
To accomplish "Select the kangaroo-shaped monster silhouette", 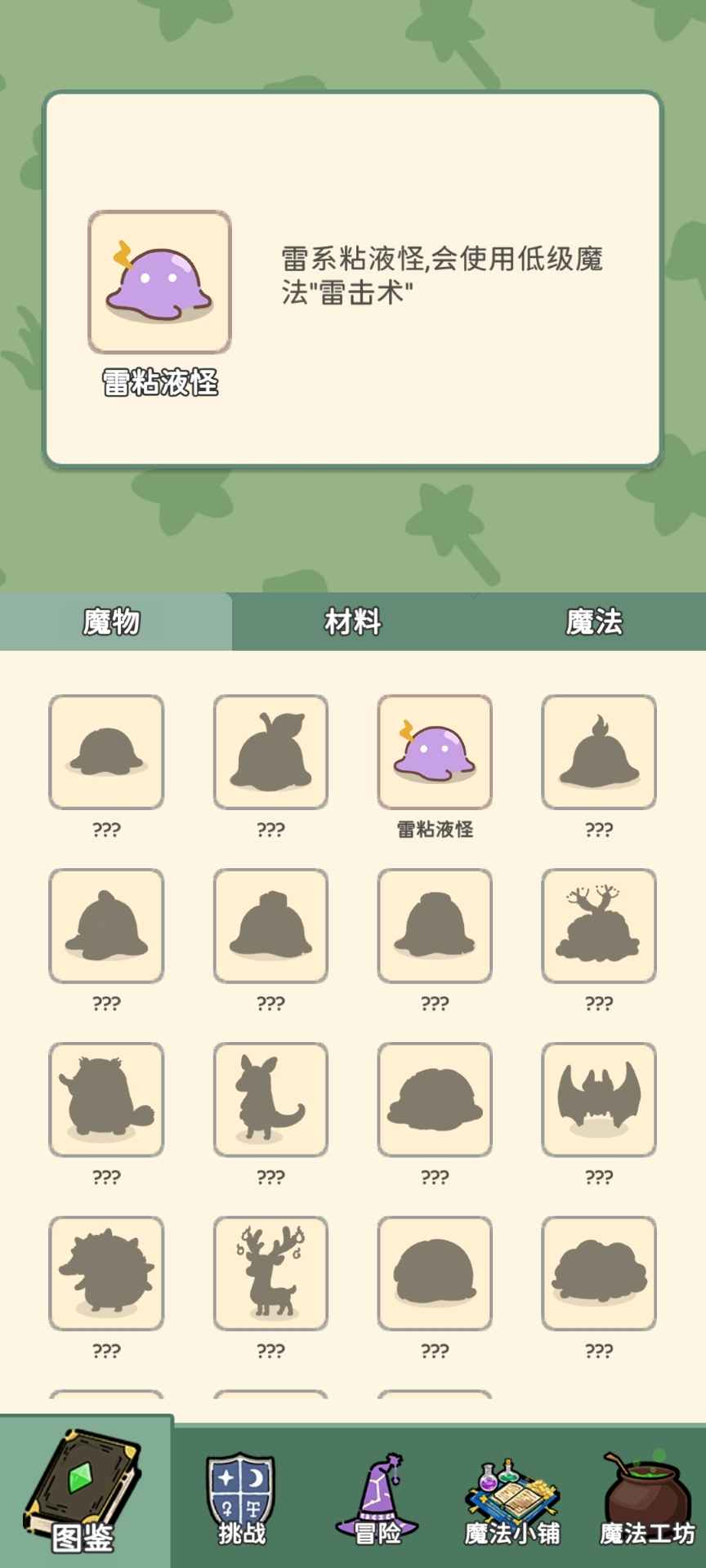I will point(270,1100).
